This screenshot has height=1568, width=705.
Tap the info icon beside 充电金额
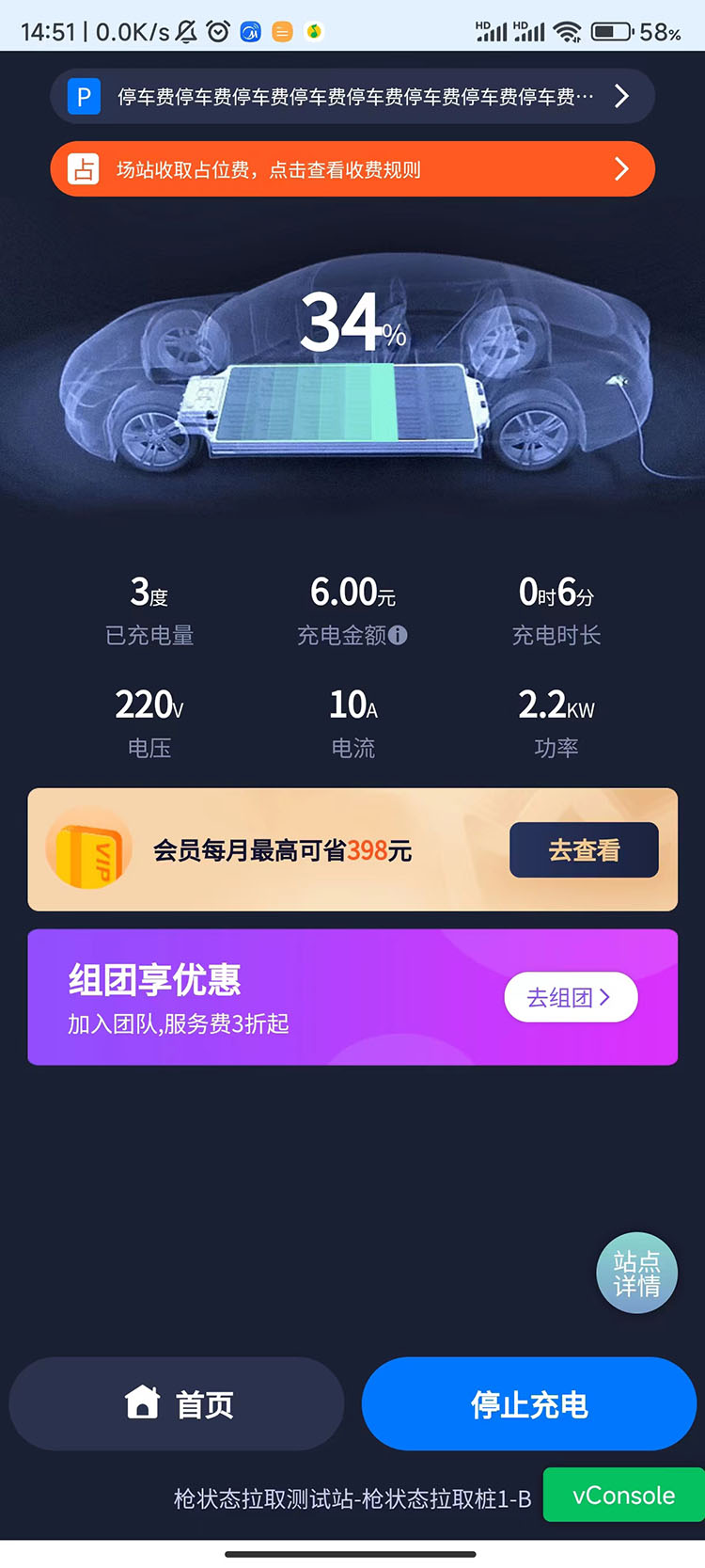click(x=399, y=636)
